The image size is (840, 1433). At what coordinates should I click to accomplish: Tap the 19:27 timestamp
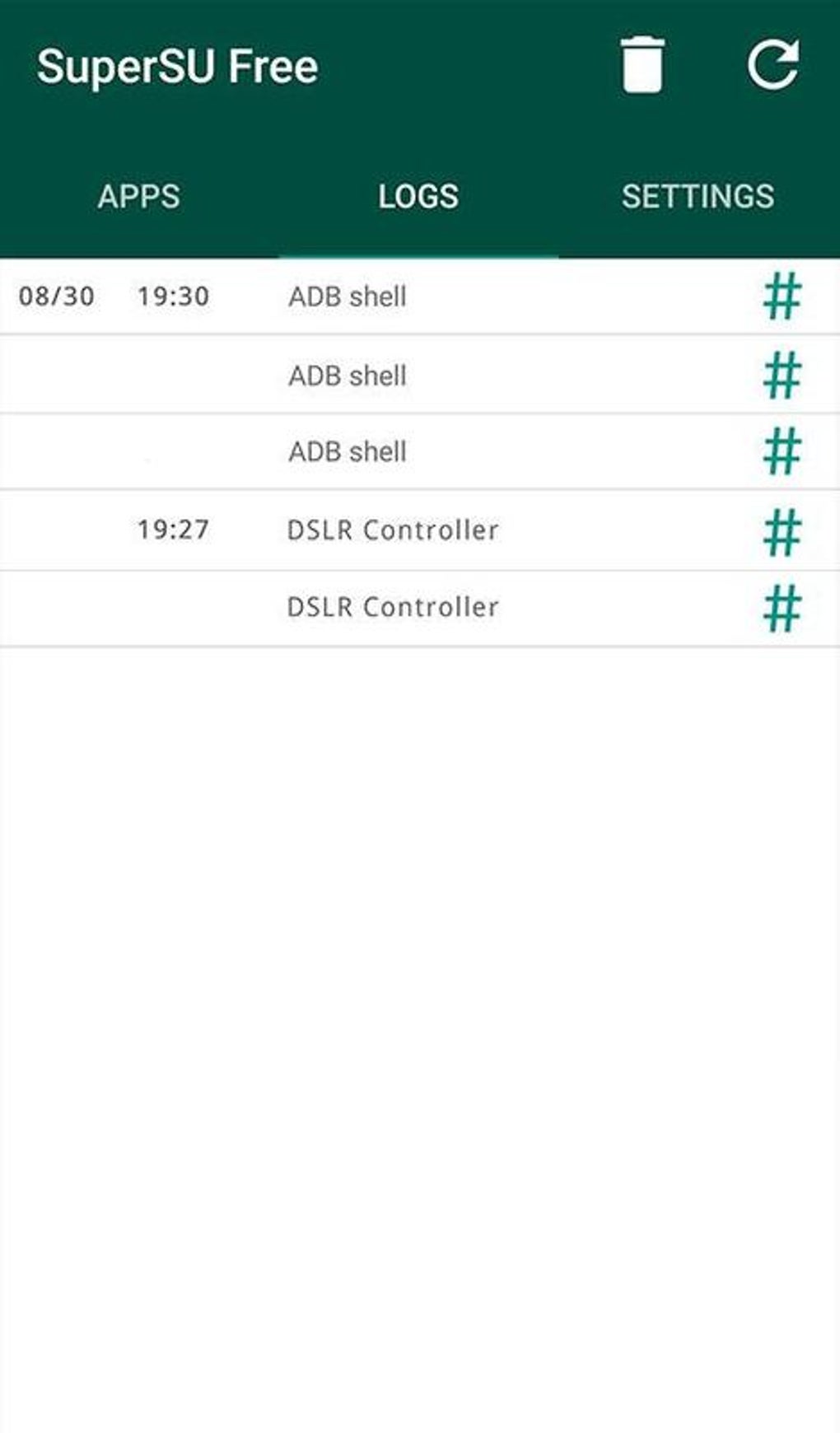[x=174, y=528]
